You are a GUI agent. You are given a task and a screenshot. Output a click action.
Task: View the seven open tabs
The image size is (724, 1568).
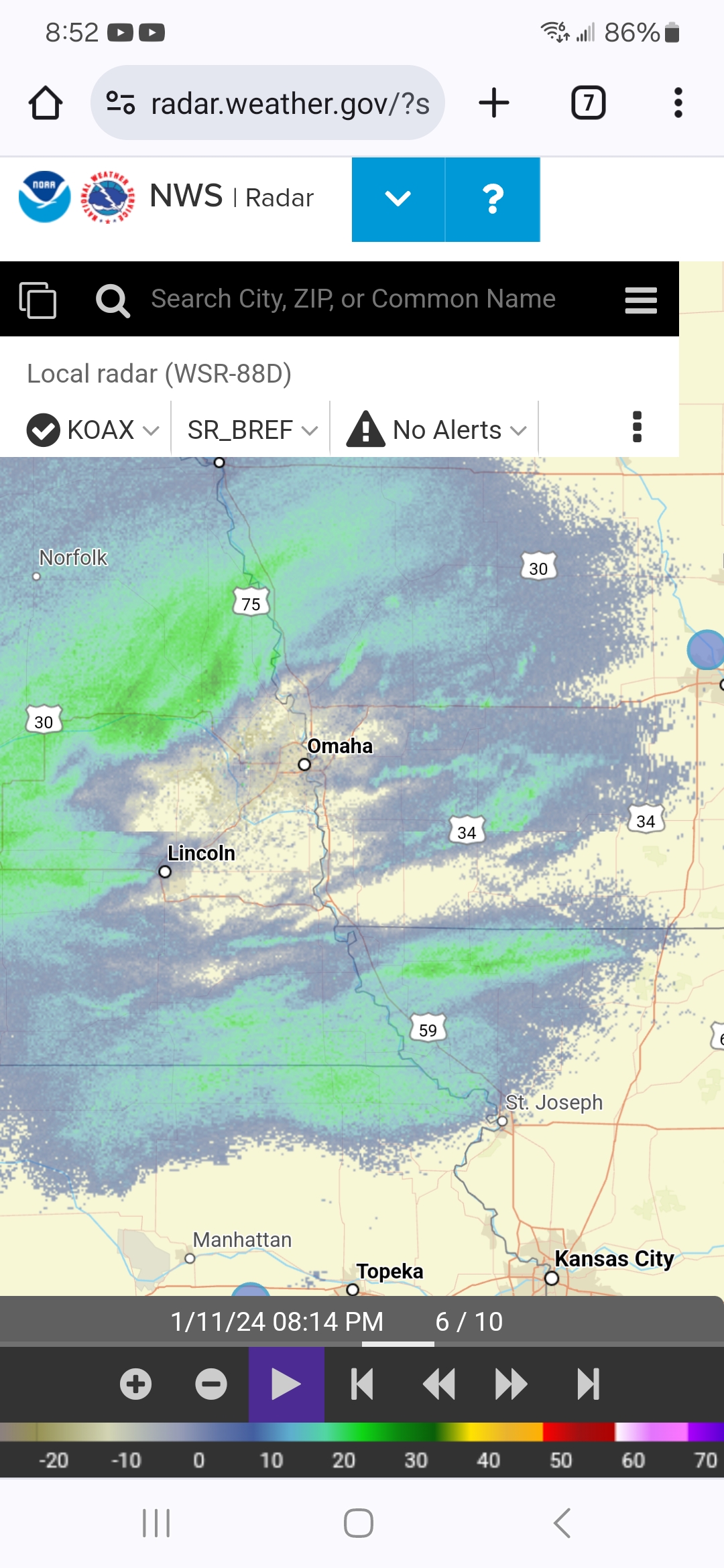pos(588,103)
